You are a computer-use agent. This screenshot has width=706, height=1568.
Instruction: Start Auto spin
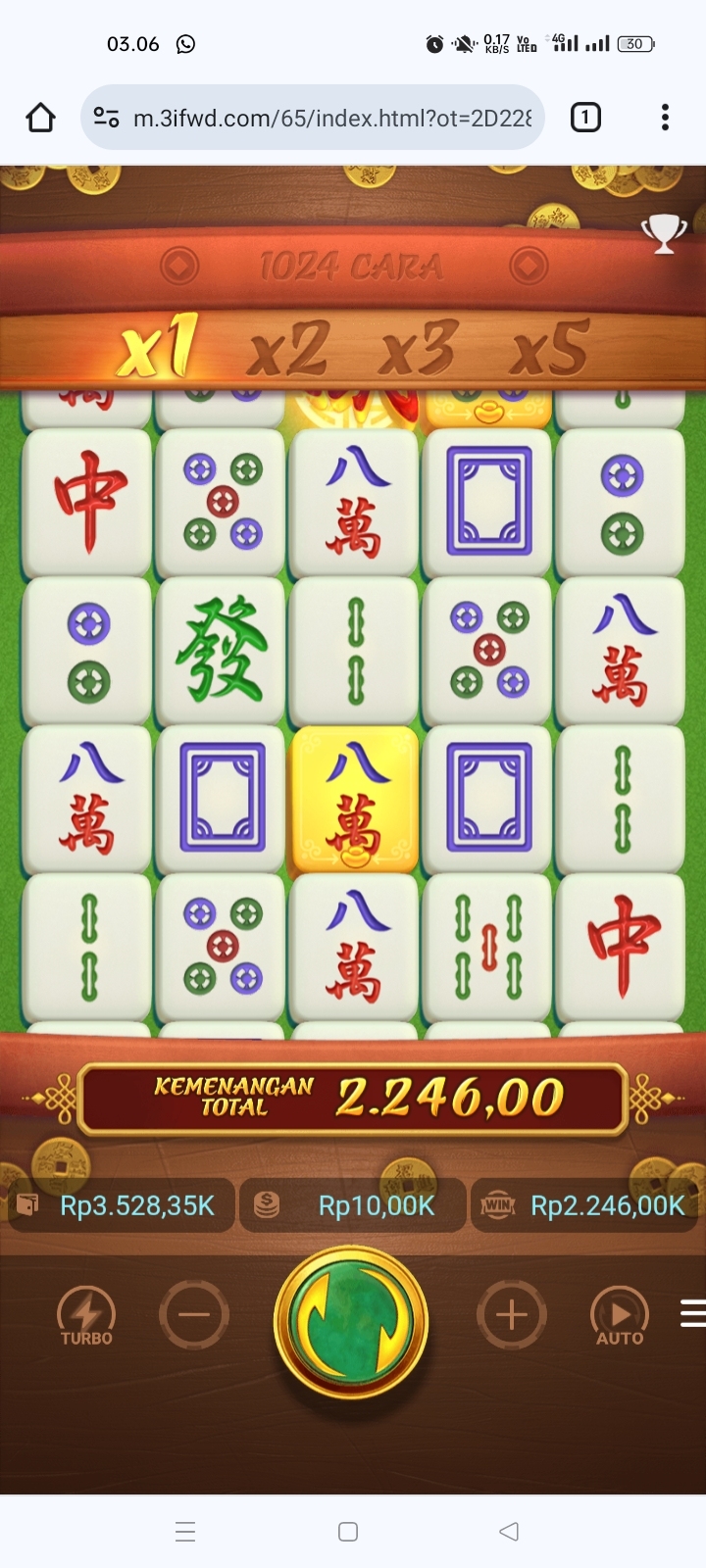tap(620, 1316)
